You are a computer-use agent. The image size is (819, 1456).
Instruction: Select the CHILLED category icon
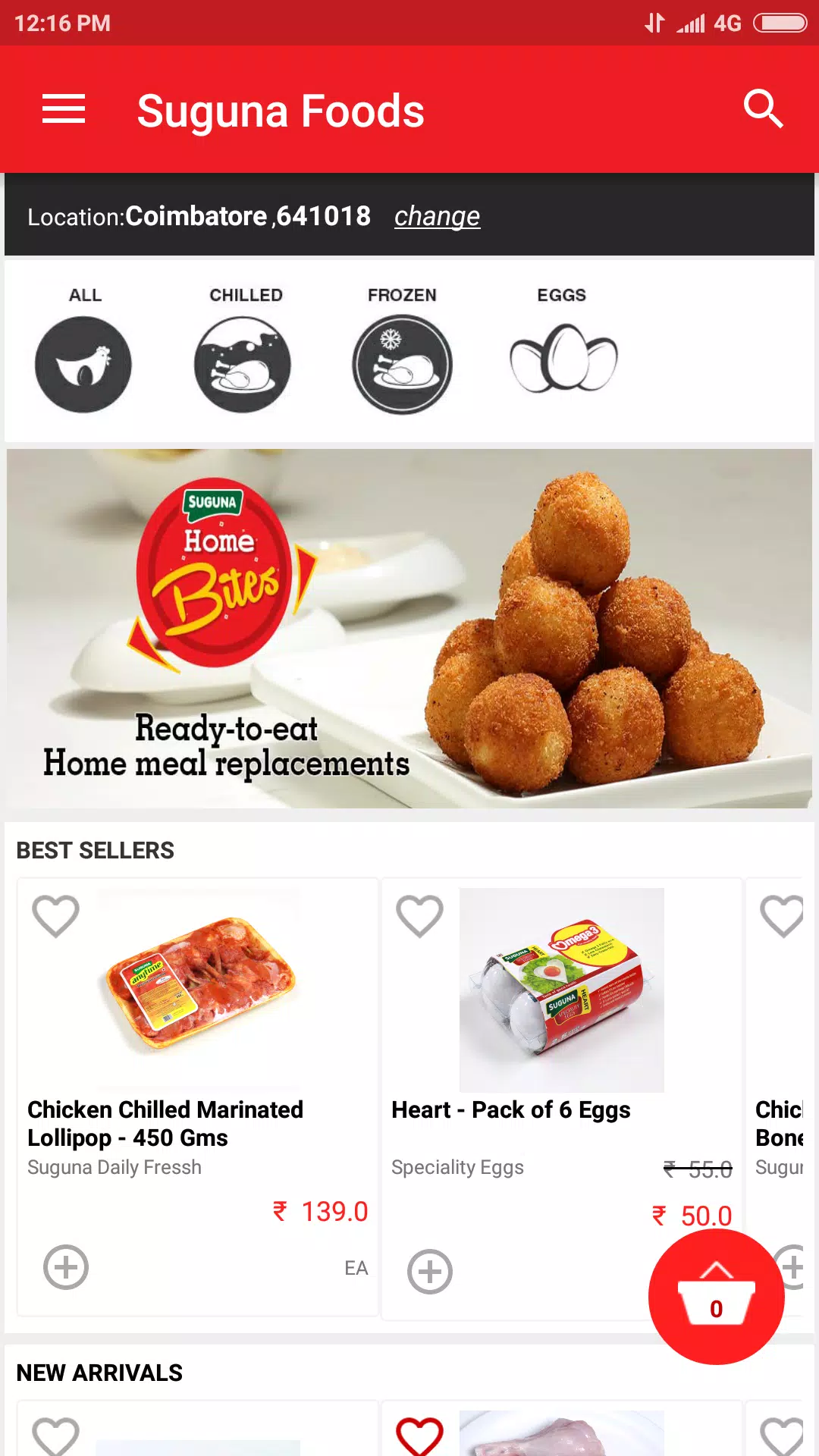(x=243, y=362)
